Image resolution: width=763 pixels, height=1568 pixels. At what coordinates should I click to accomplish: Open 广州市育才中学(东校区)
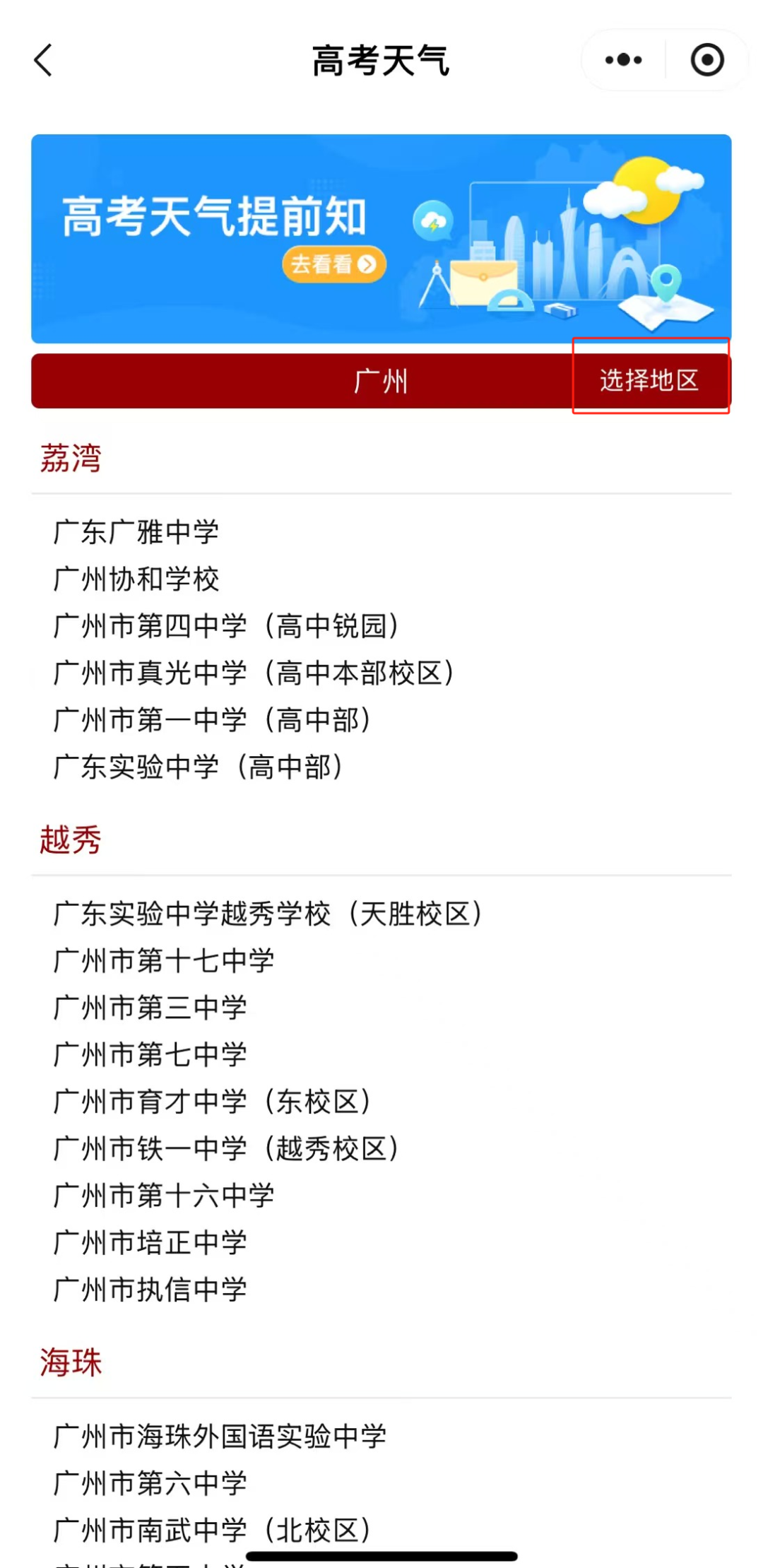(213, 1102)
